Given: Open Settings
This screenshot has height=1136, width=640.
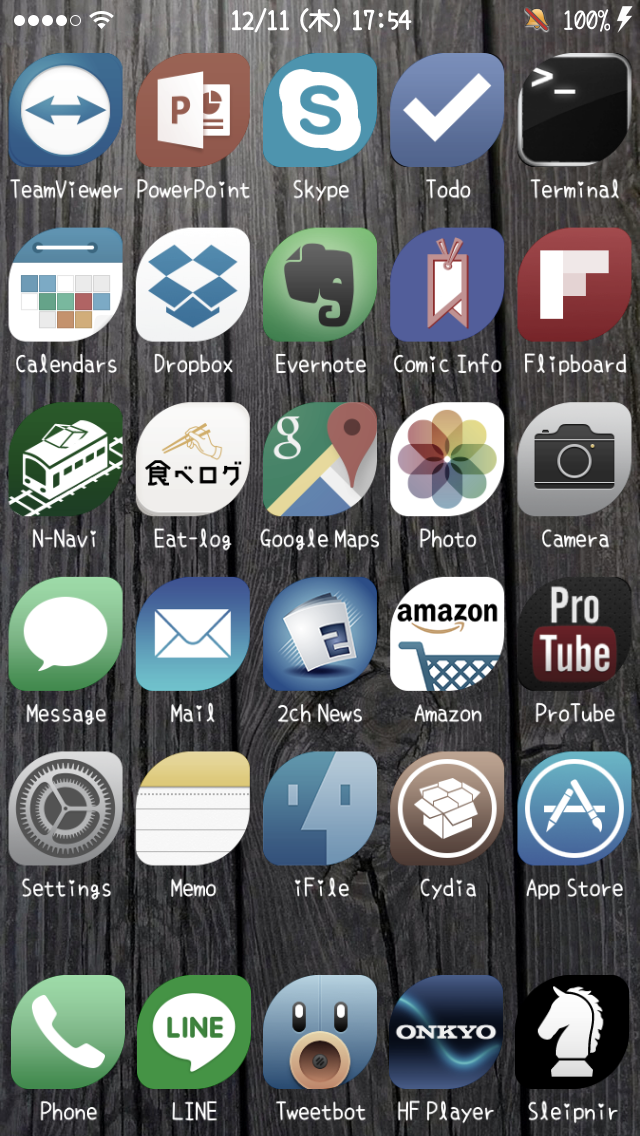Looking at the screenshot, I should [x=65, y=809].
